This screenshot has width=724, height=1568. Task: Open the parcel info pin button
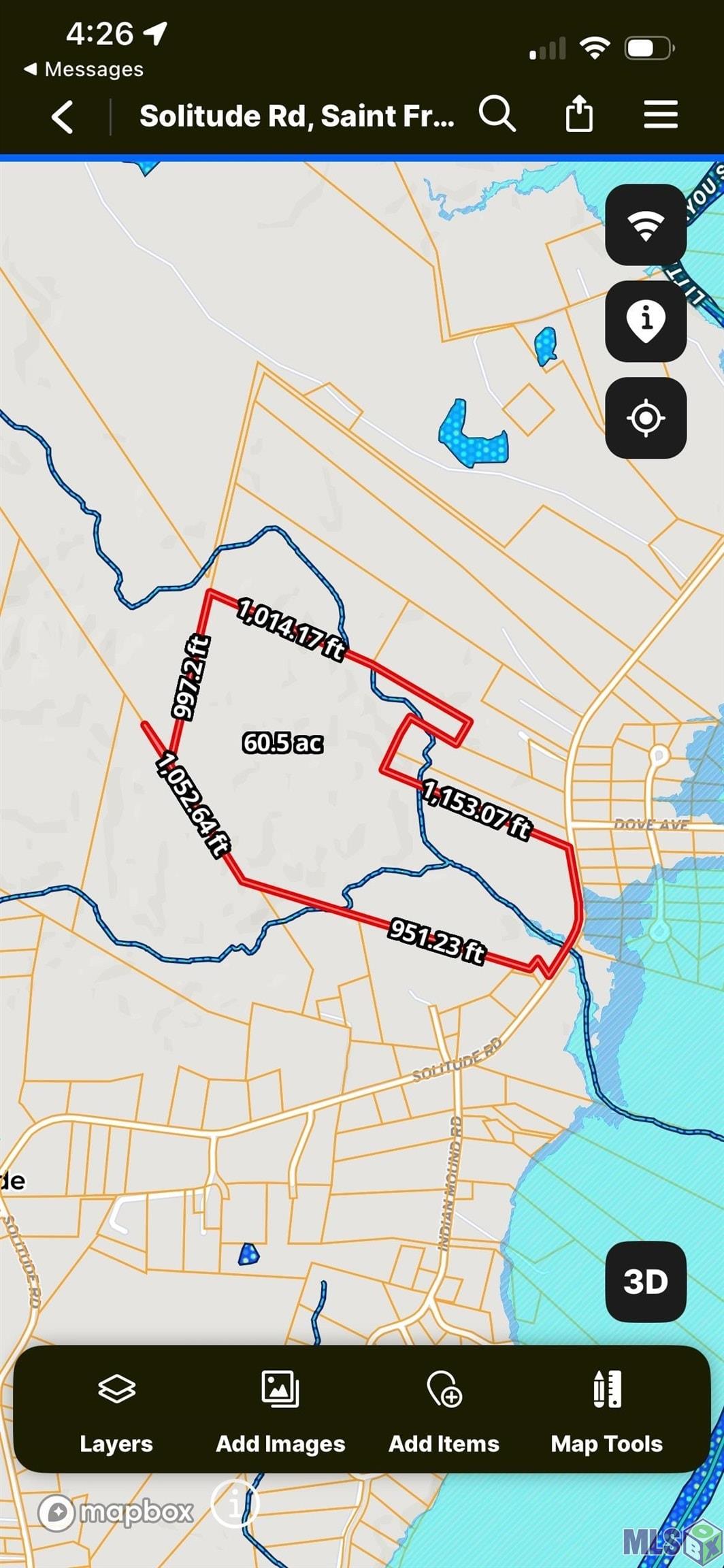[x=645, y=321]
